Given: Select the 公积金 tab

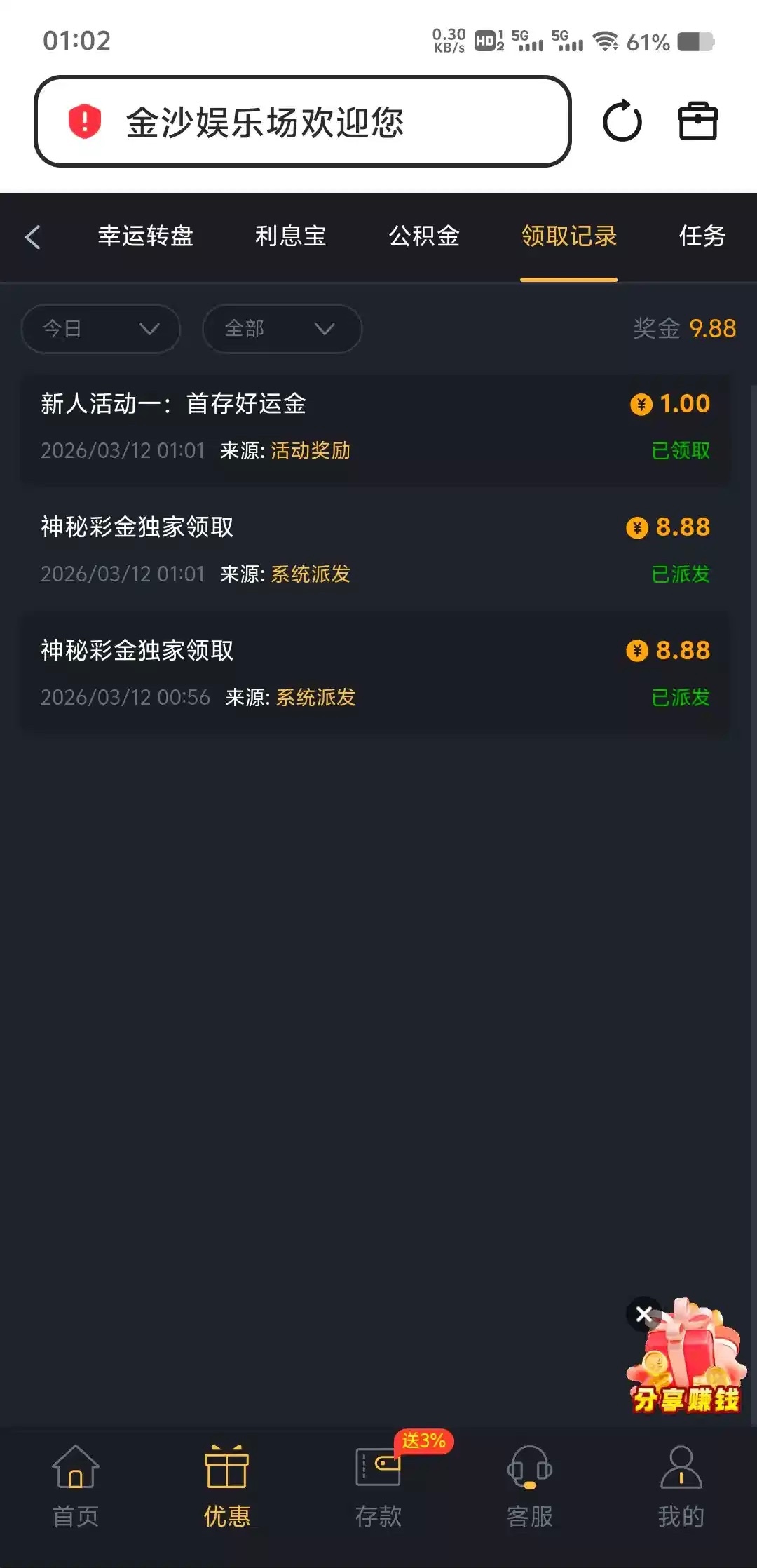Looking at the screenshot, I should coord(424,236).
